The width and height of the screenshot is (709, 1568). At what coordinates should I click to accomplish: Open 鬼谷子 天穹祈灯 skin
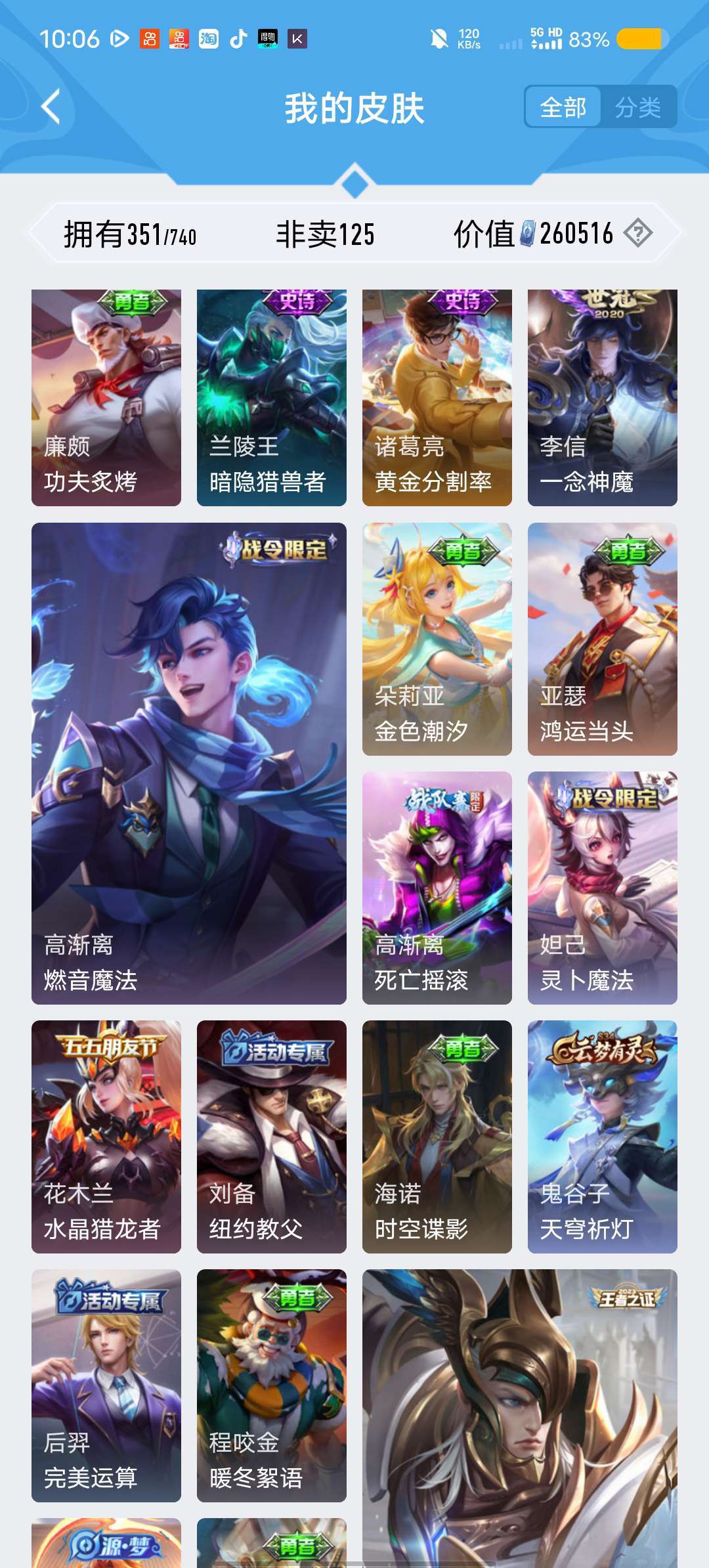pos(603,1136)
